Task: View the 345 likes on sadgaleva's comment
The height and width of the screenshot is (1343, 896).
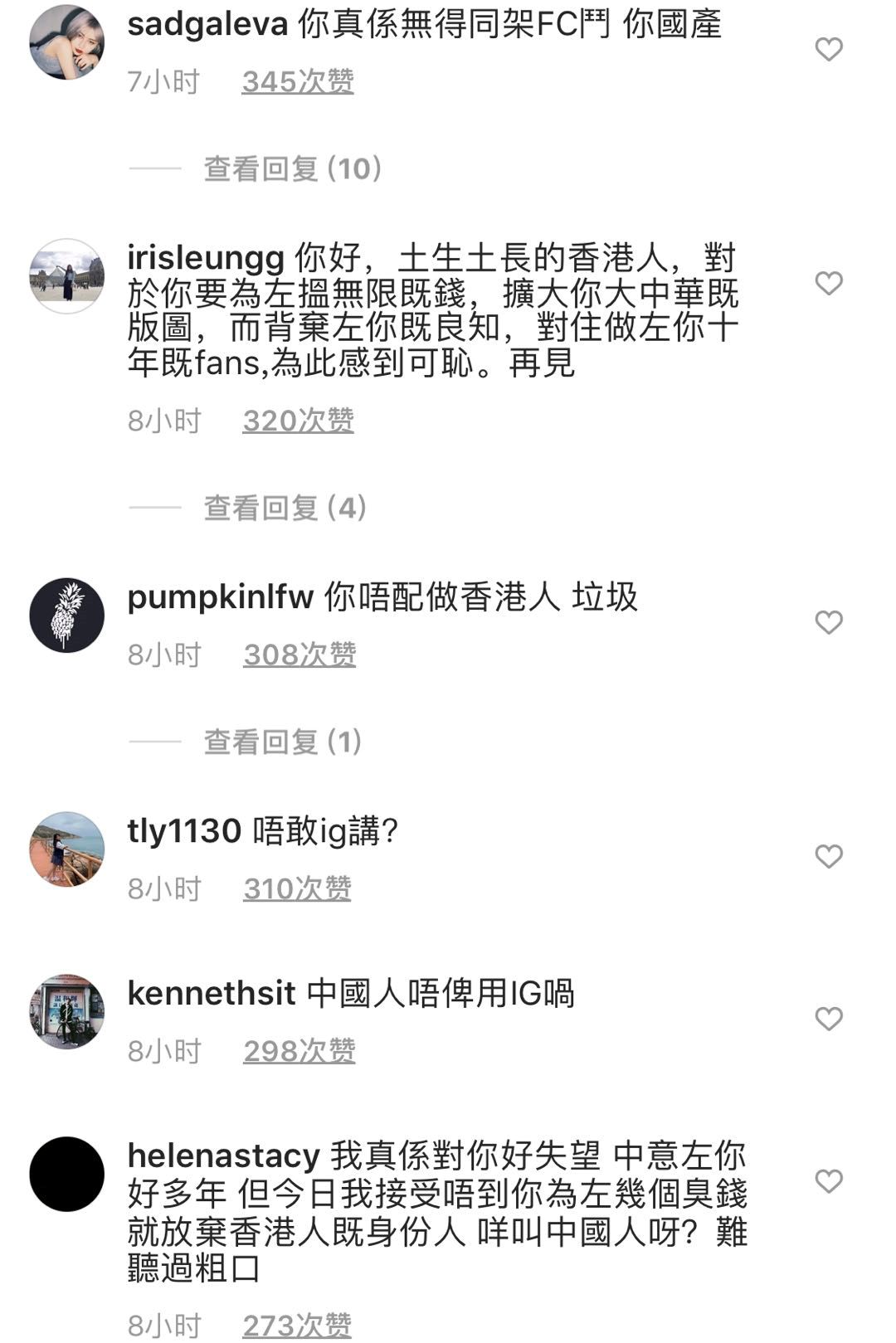Action: pyautogui.click(x=298, y=81)
